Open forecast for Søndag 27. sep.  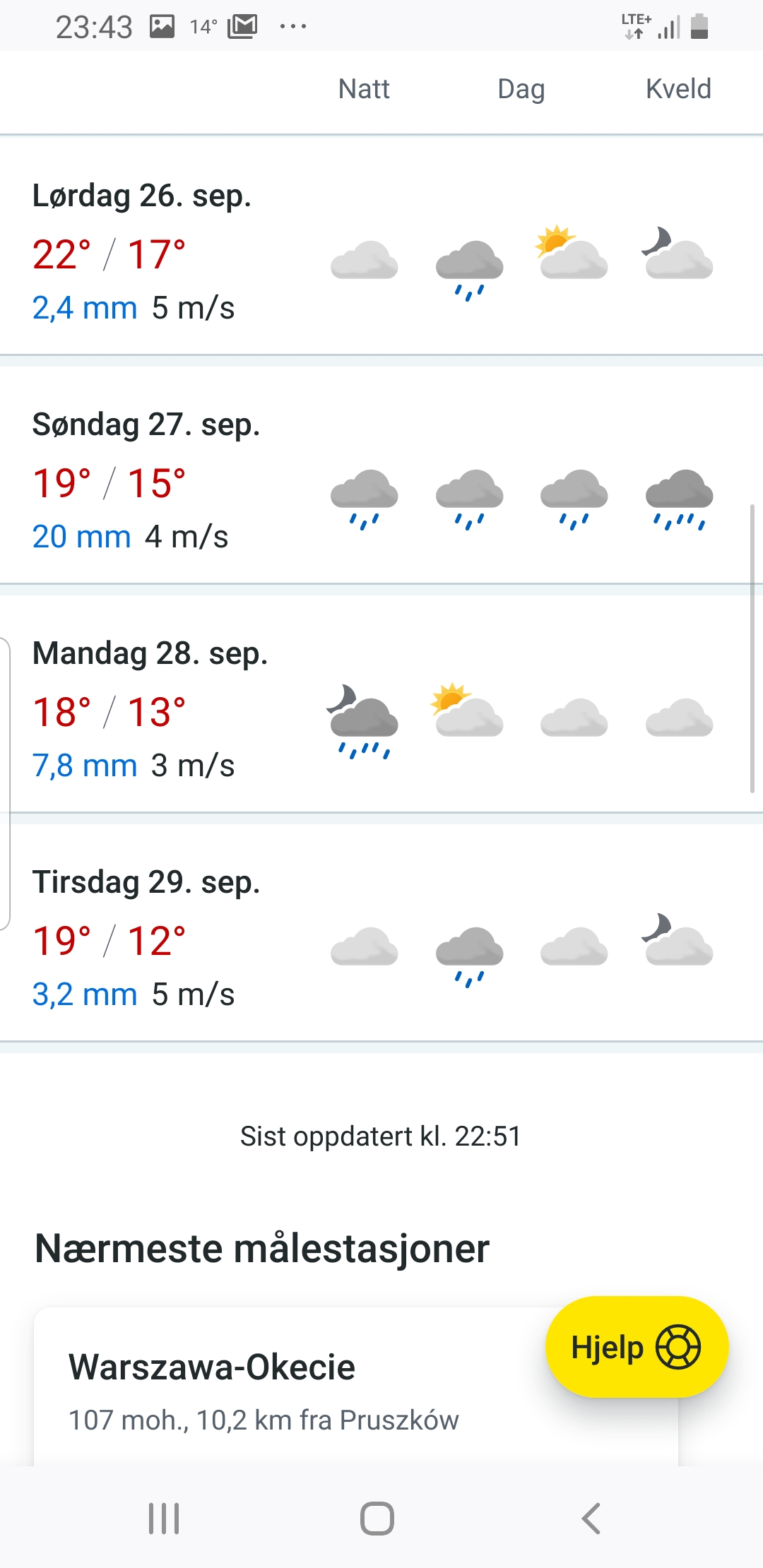(381, 480)
